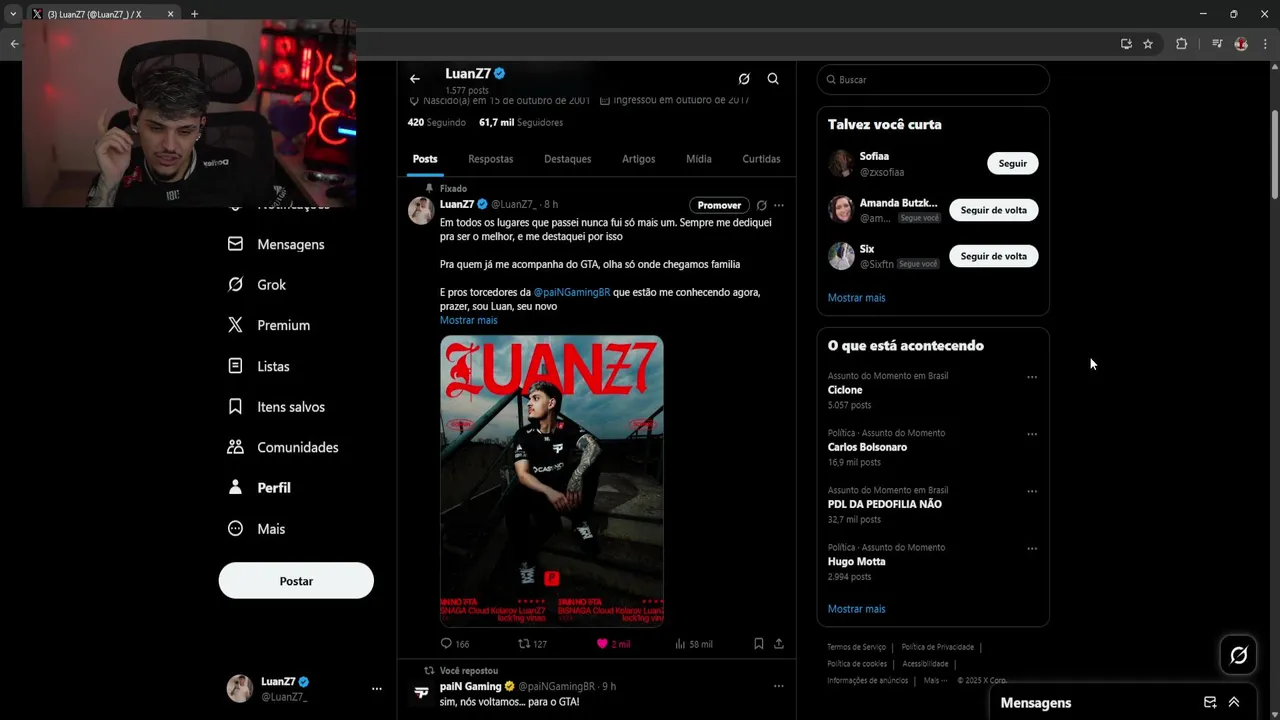Screen dimensions: 1280x720
Task: Open Grok from the sidebar
Action: click(x=271, y=285)
